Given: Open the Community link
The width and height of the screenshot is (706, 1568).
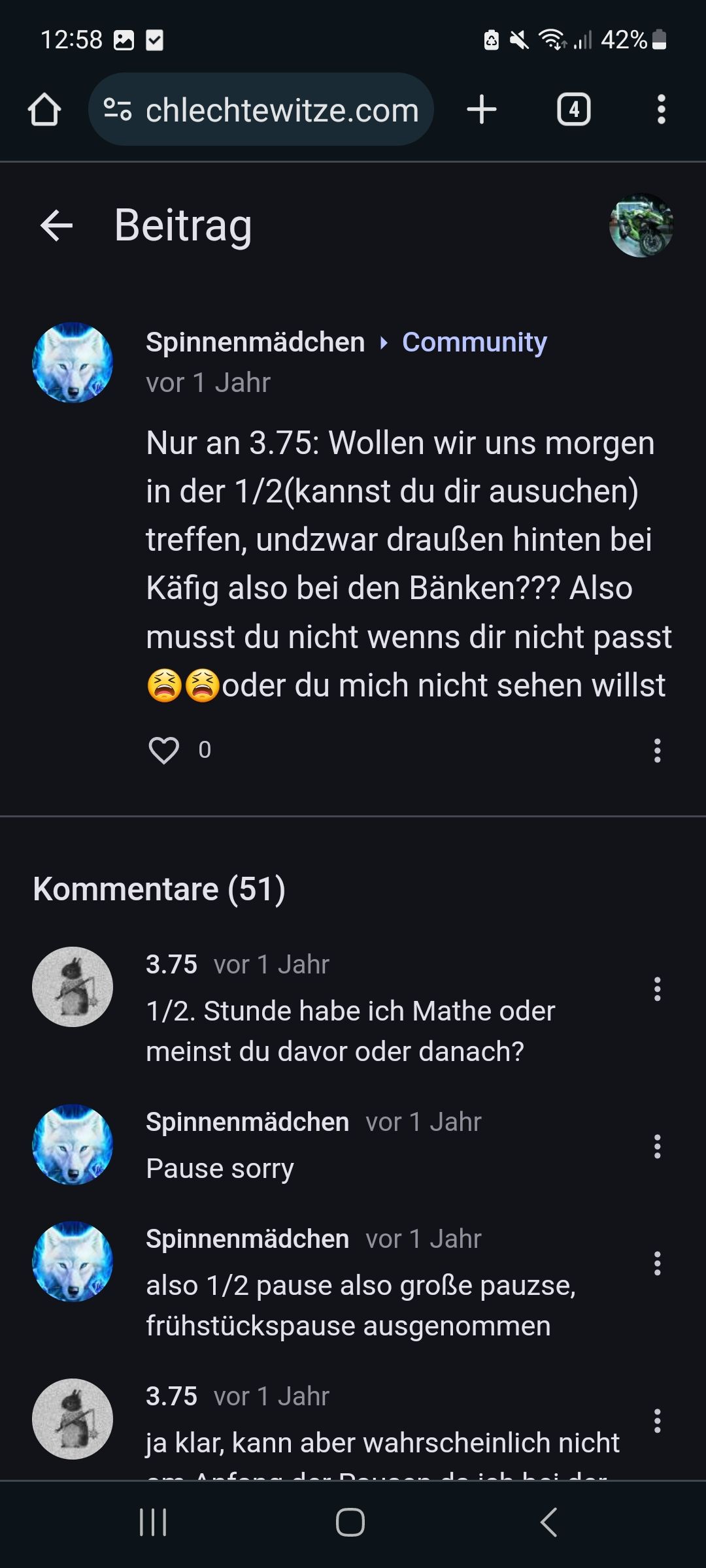Looking at the screenshot, I should (x=474, y=342).
